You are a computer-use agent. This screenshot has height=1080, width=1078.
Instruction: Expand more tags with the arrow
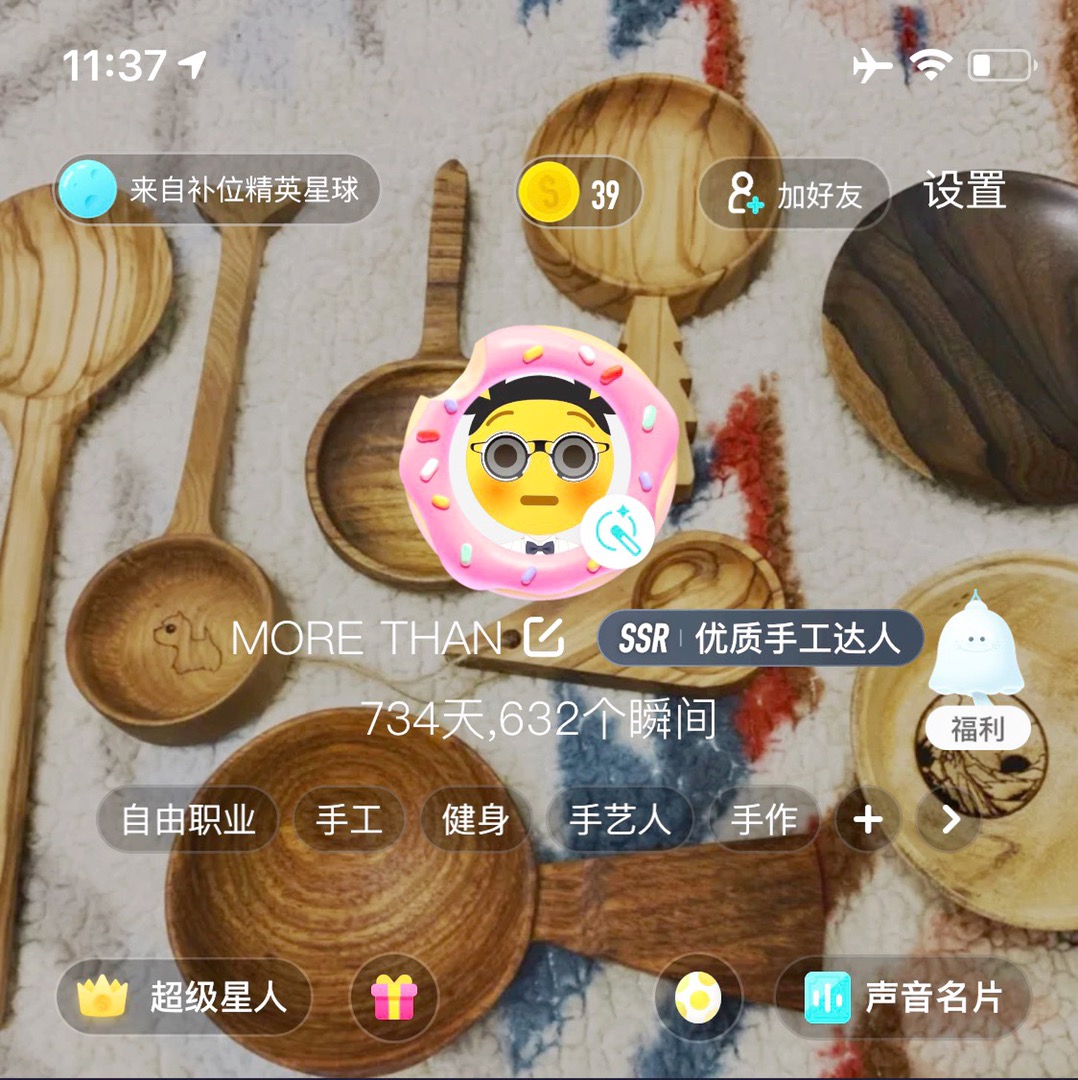949,820
